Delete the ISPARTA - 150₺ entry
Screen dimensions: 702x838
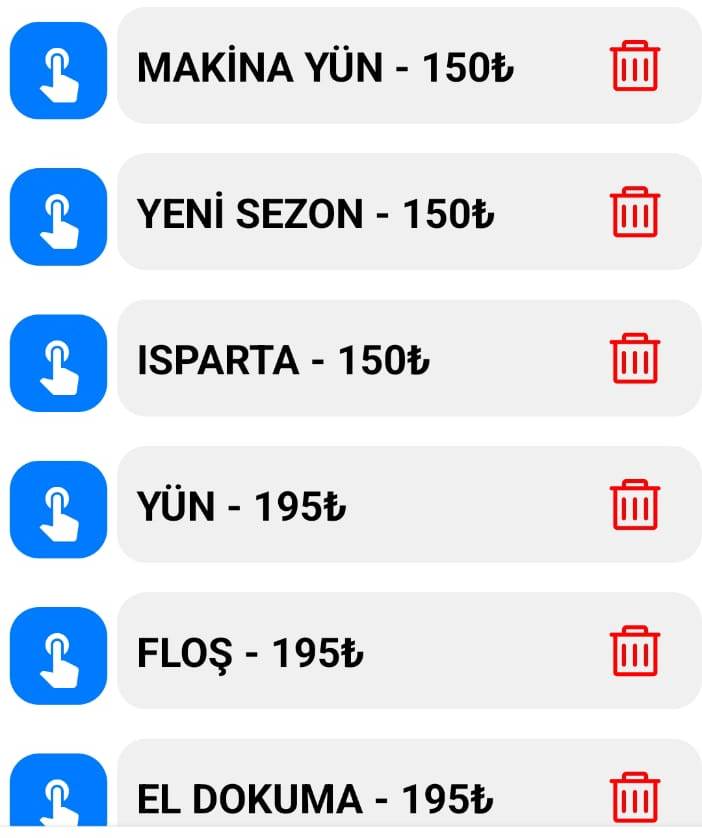(635, 359)
